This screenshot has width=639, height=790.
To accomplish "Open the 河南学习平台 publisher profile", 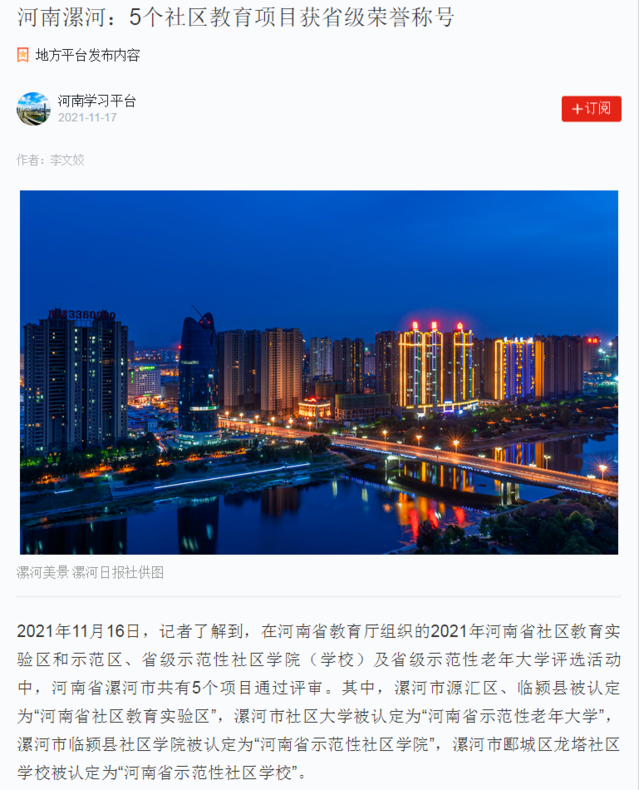I will [x=96, y=100].
